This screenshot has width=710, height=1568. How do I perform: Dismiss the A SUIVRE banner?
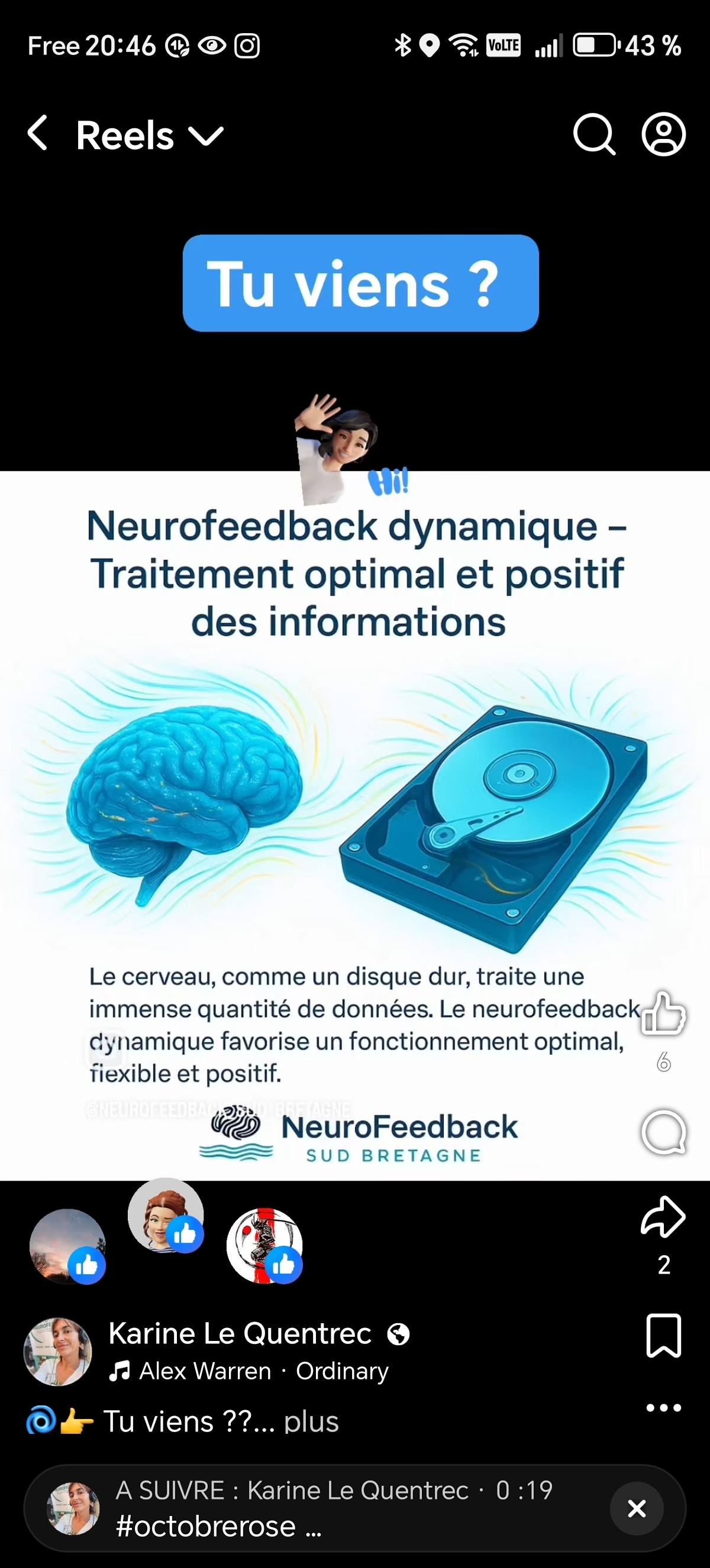coord(636,1508)
